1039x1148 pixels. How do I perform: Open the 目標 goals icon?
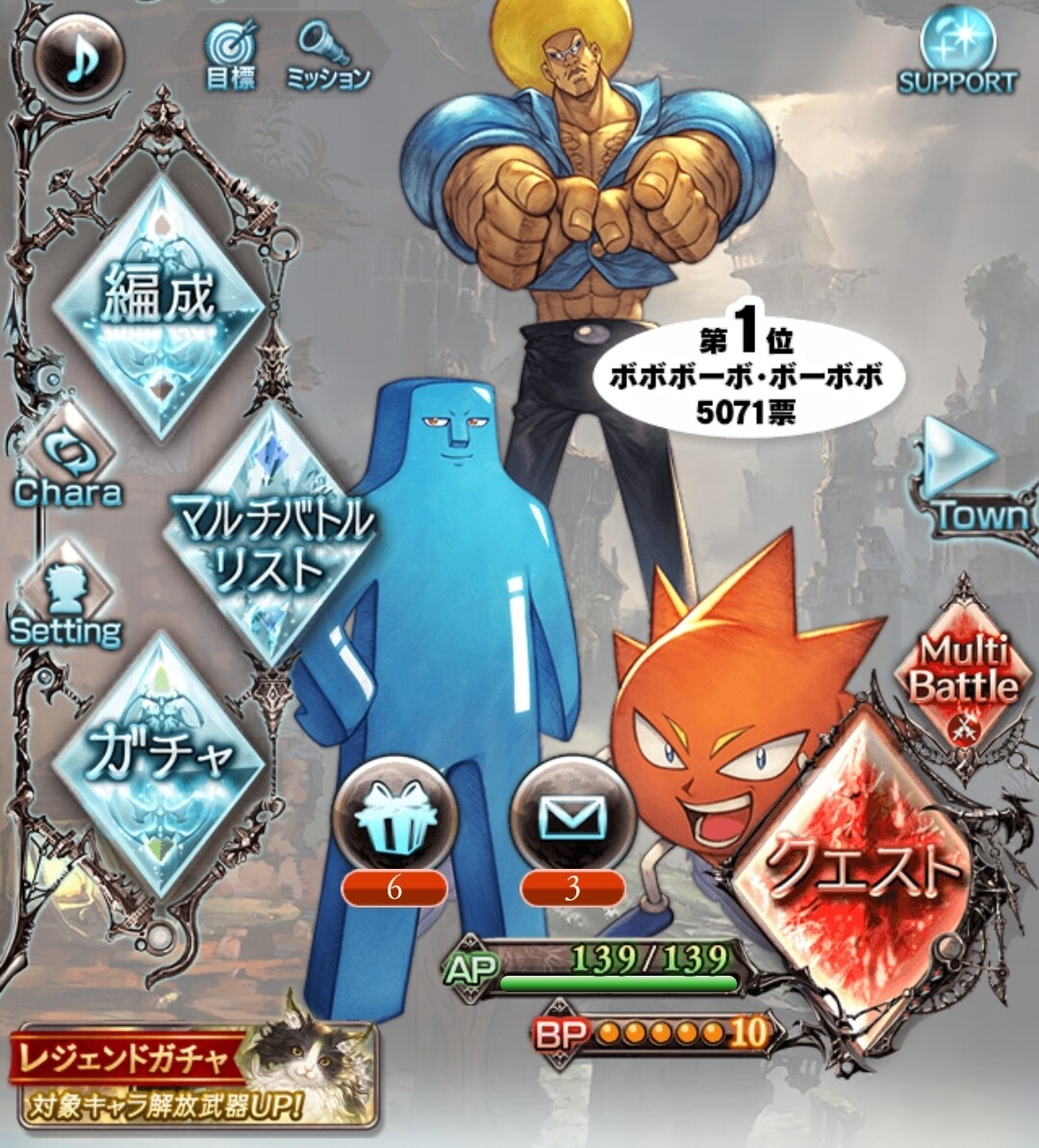(232, 56)
